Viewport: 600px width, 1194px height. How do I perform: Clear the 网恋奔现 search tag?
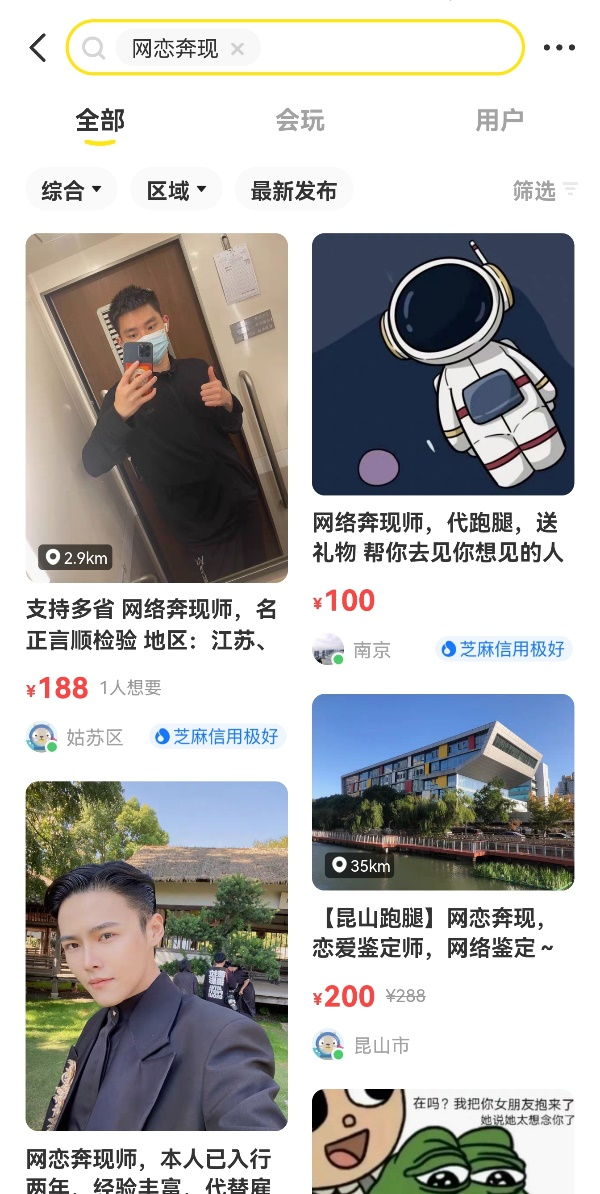237,48
